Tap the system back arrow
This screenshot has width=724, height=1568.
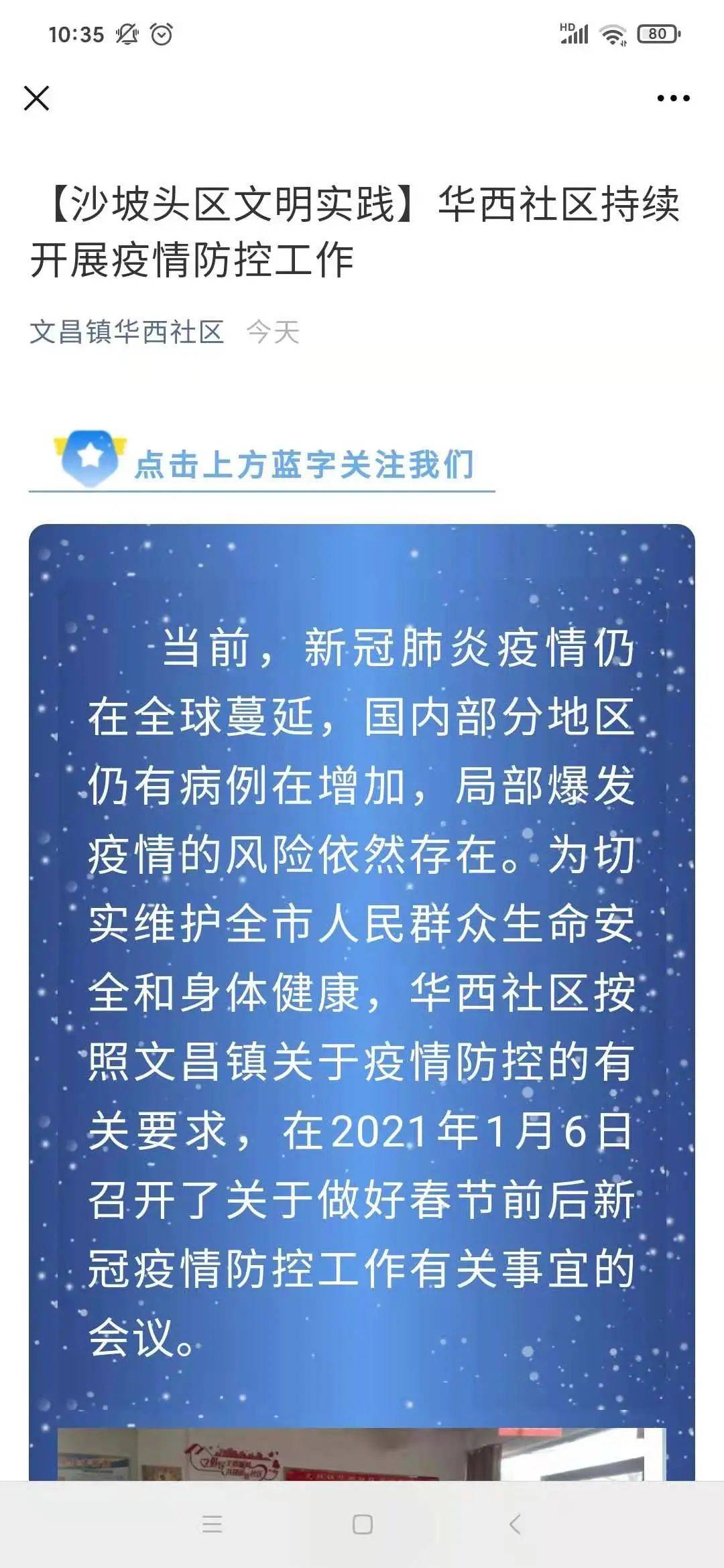tap(514, 1524)
